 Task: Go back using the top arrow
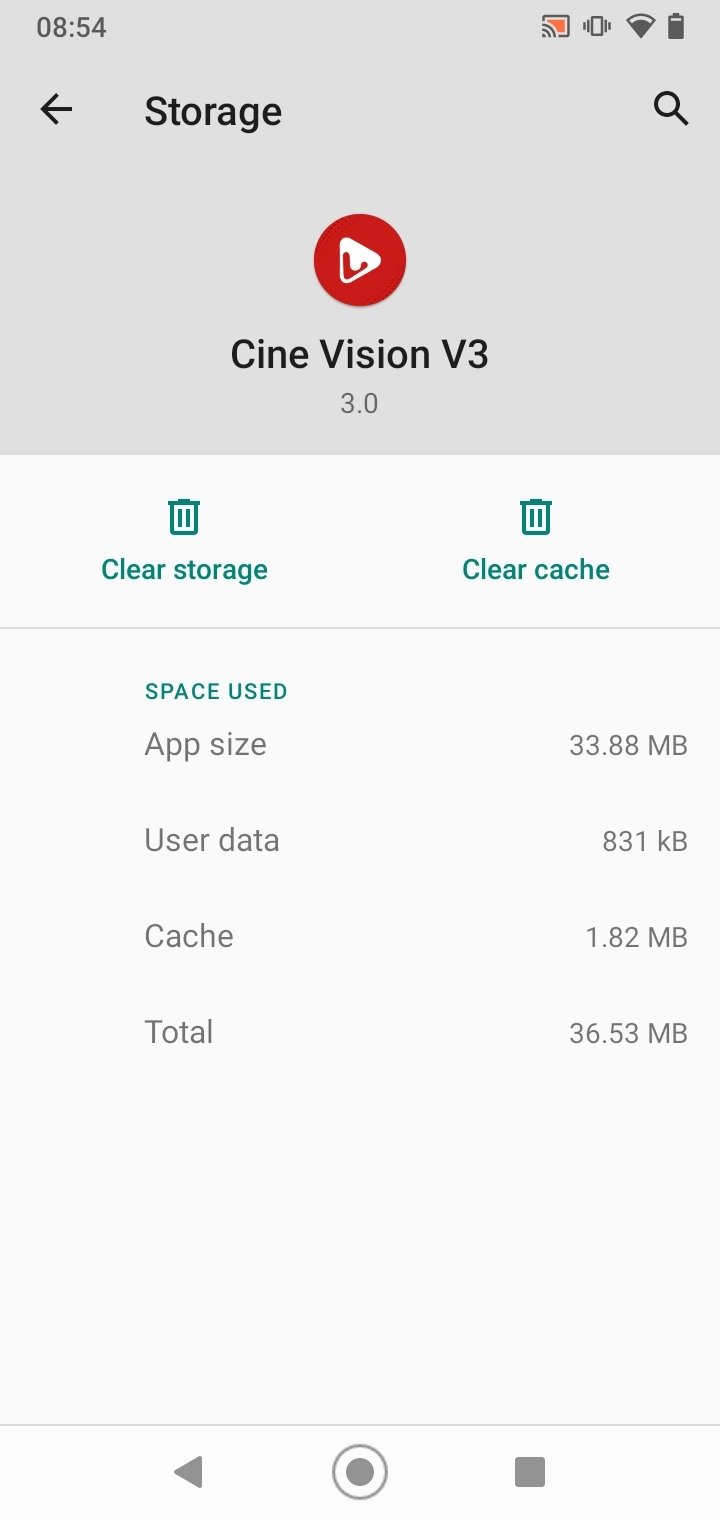[x=57, y=110]
